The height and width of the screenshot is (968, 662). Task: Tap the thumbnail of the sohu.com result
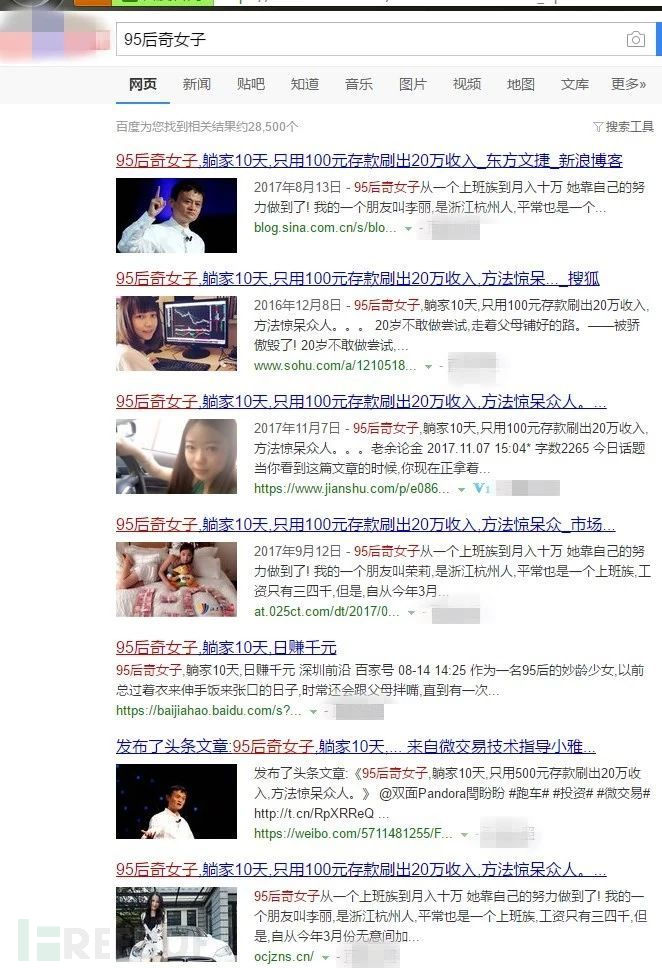pyautogui.click(x=176, y=333)
